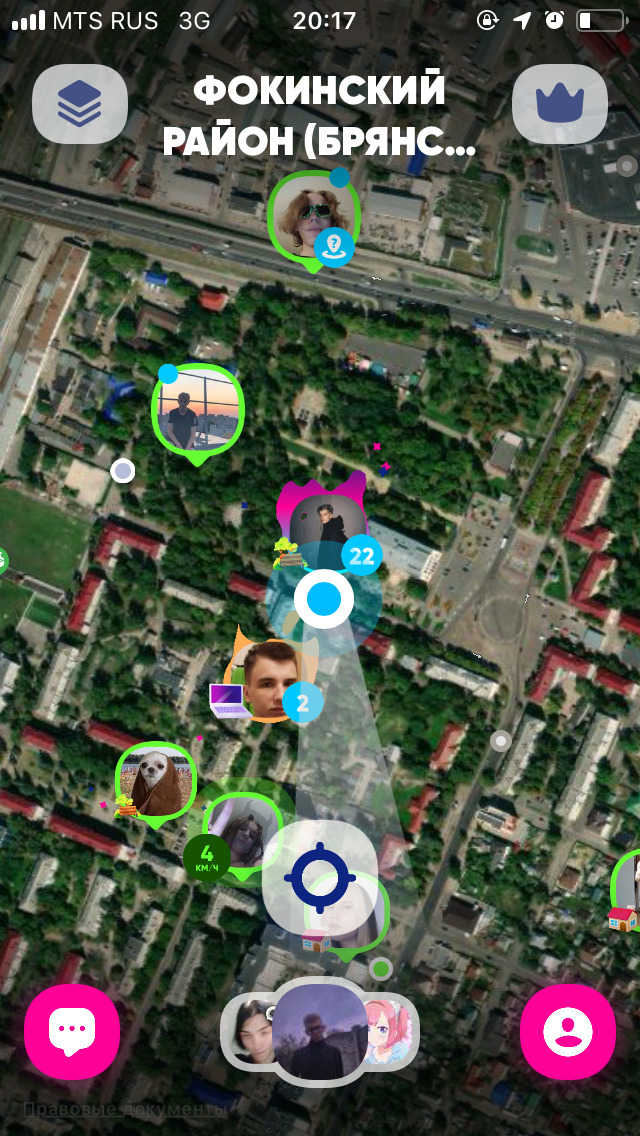
Task: Tap my blue location dot
Action: click(x=324, y=599)
